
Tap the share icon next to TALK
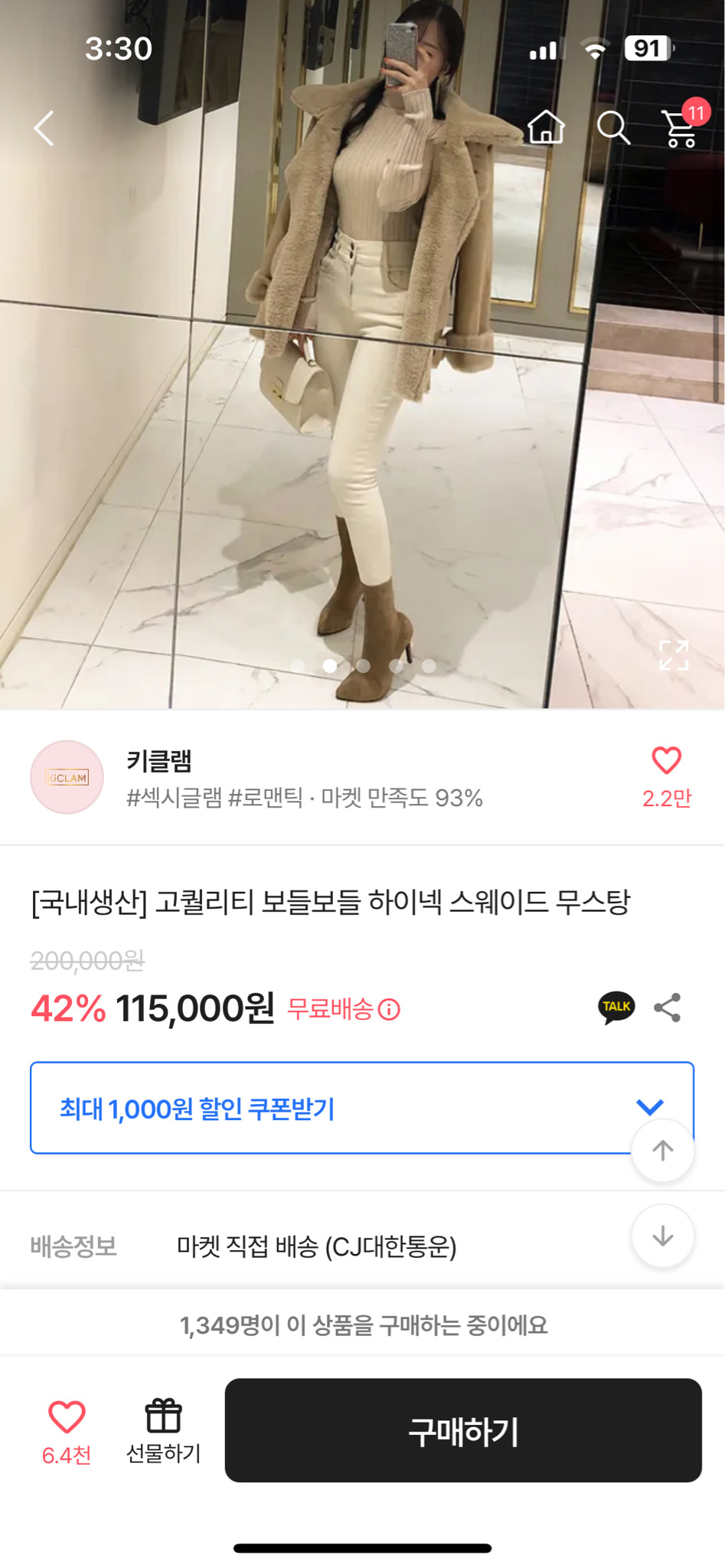pyautogui.click(x=668, y=1009)
